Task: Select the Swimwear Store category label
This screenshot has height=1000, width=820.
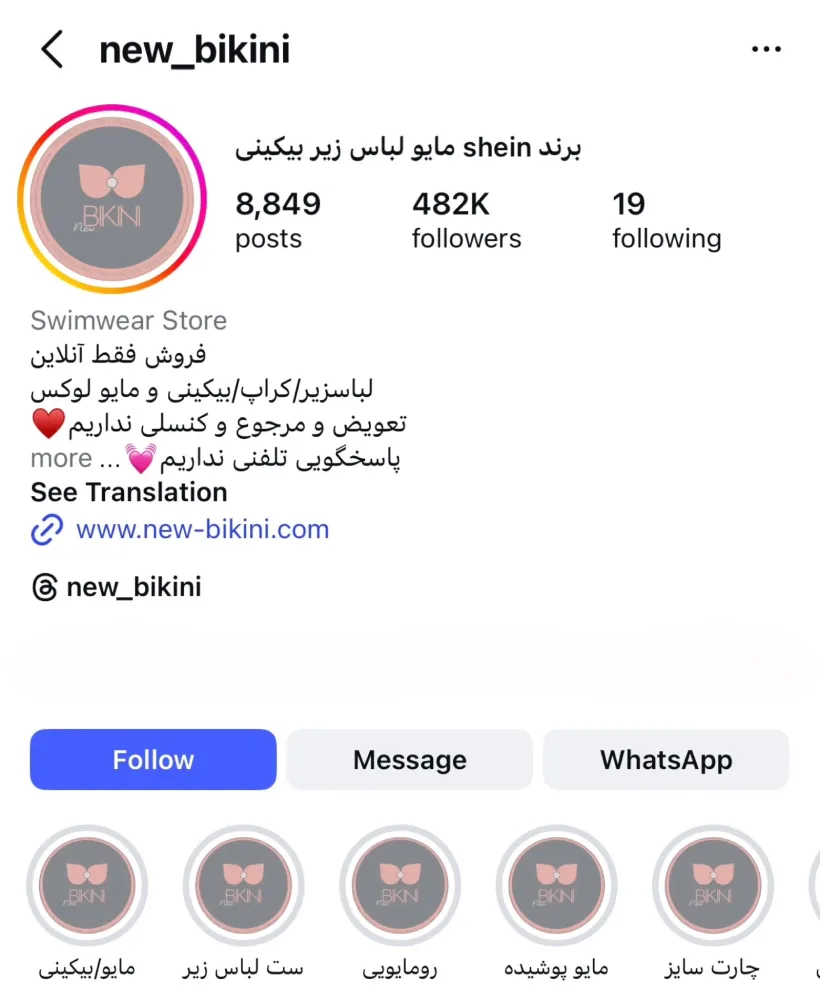Action: pos(128,320)
